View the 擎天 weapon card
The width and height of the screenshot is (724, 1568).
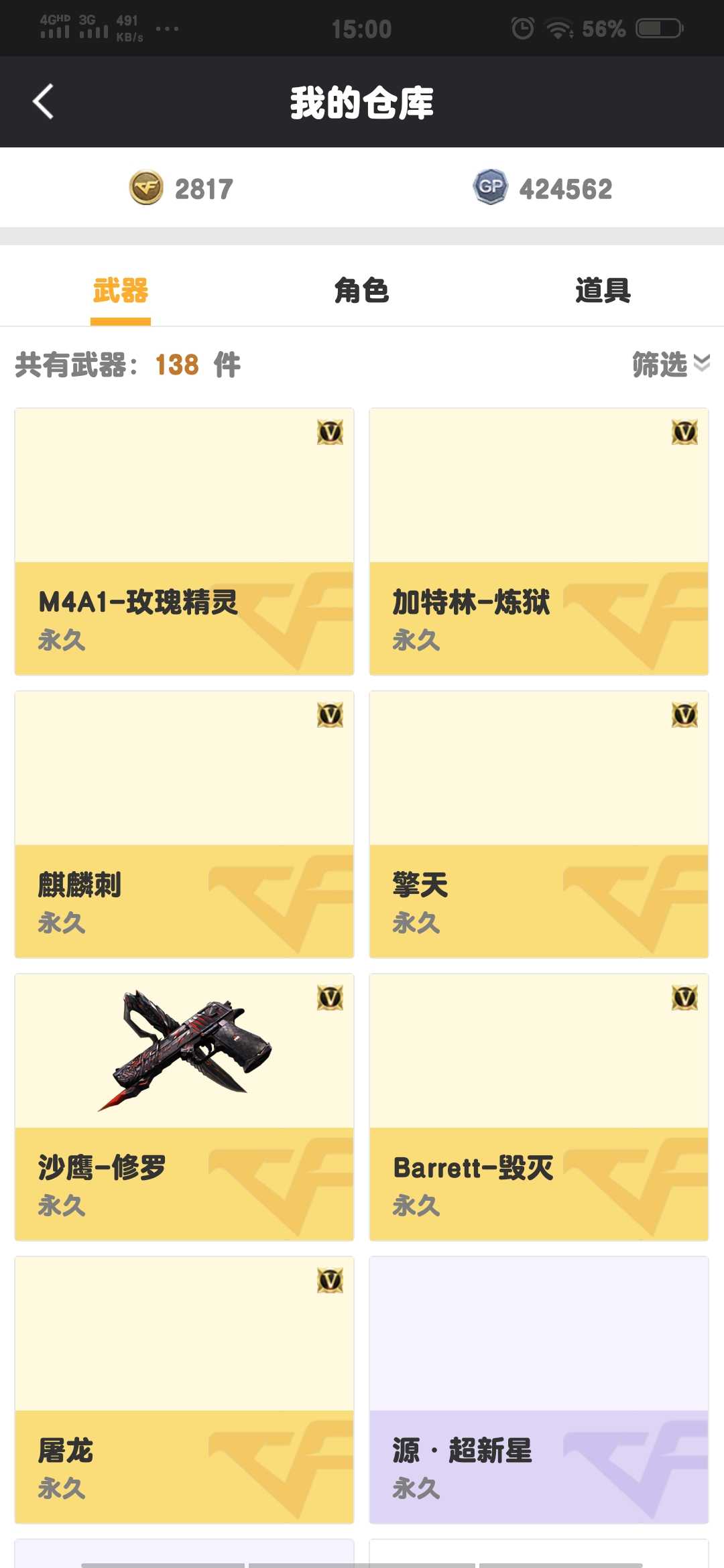point(539,824)
